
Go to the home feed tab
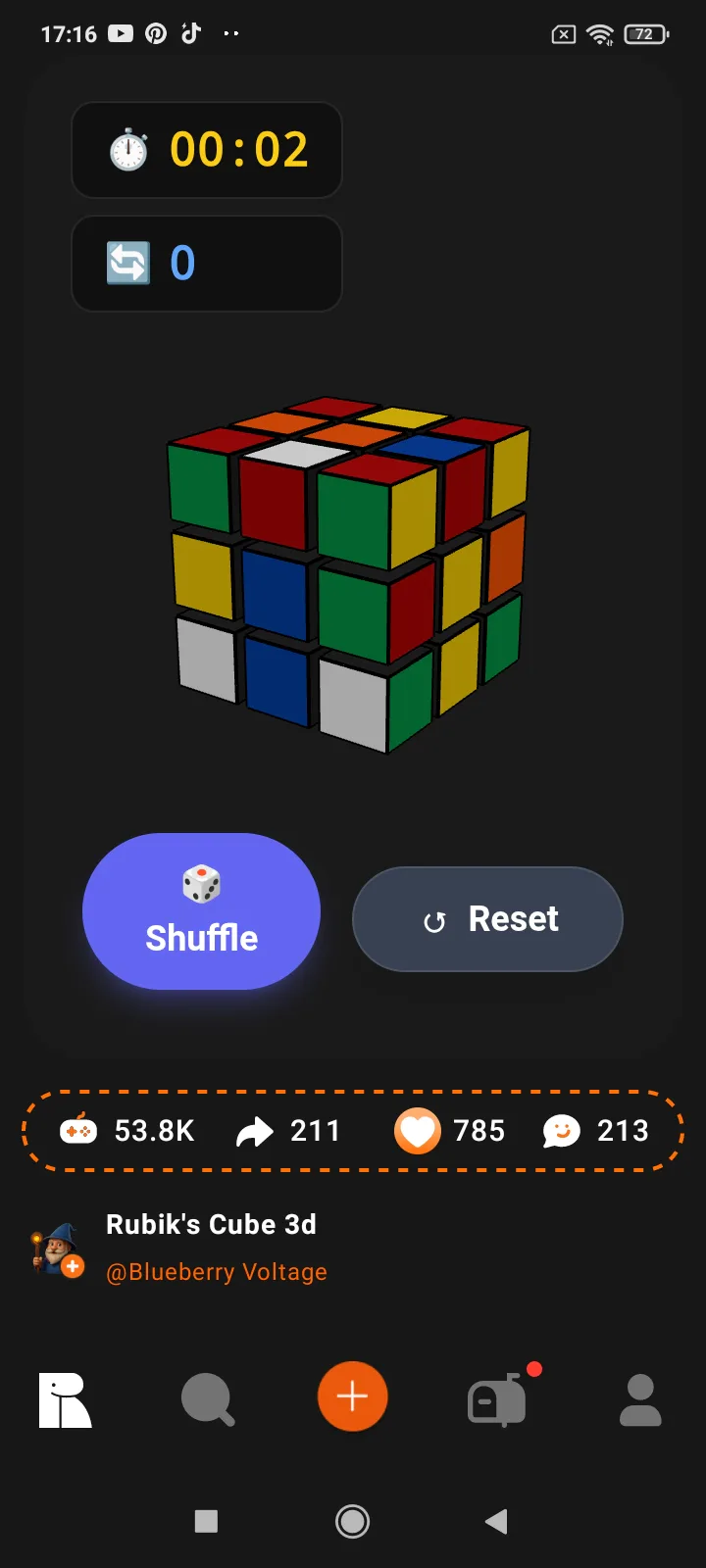(x=65, y=1399)
